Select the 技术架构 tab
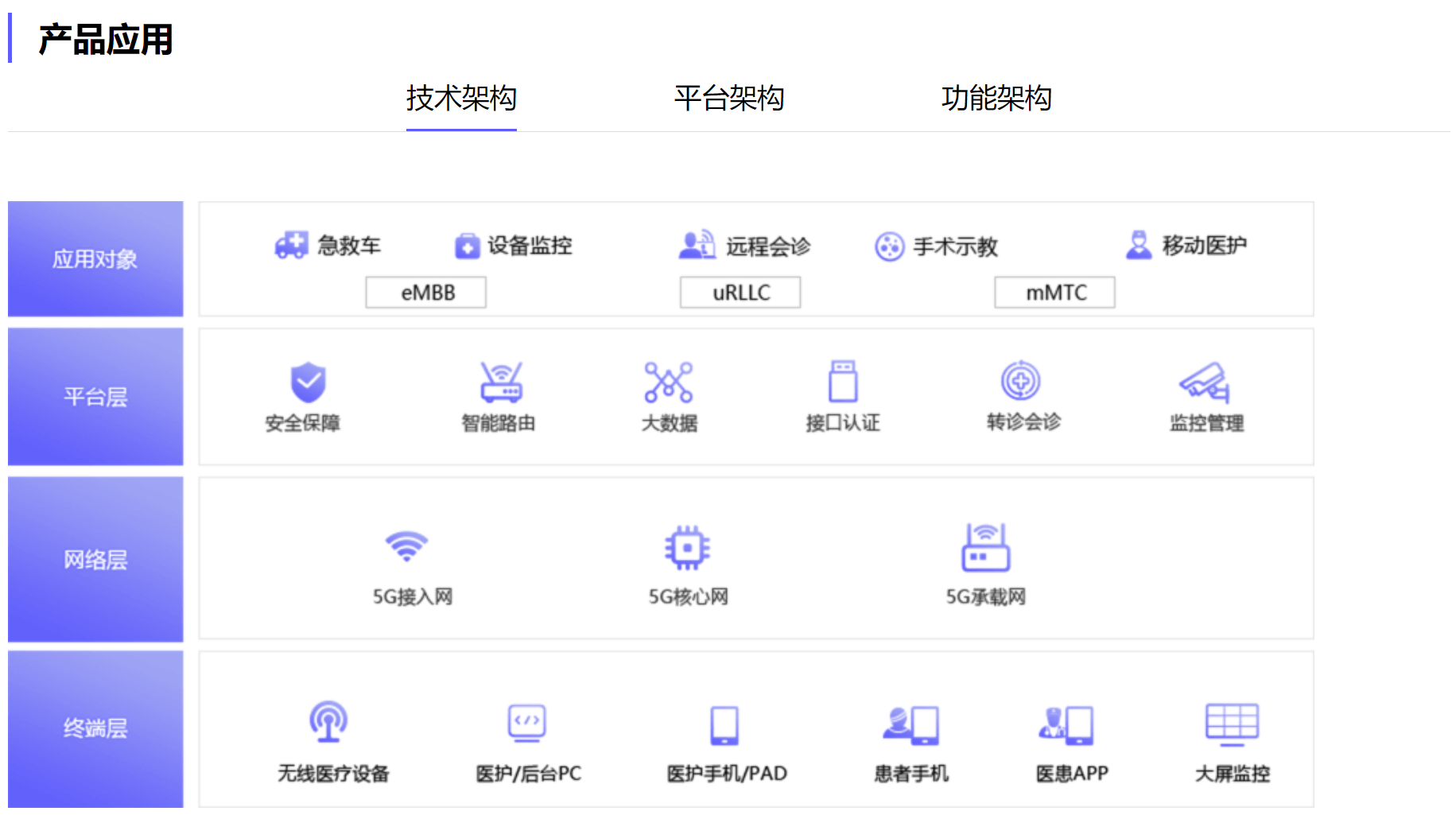Viewport: 1456px width, 815px height. coord(461,99)
